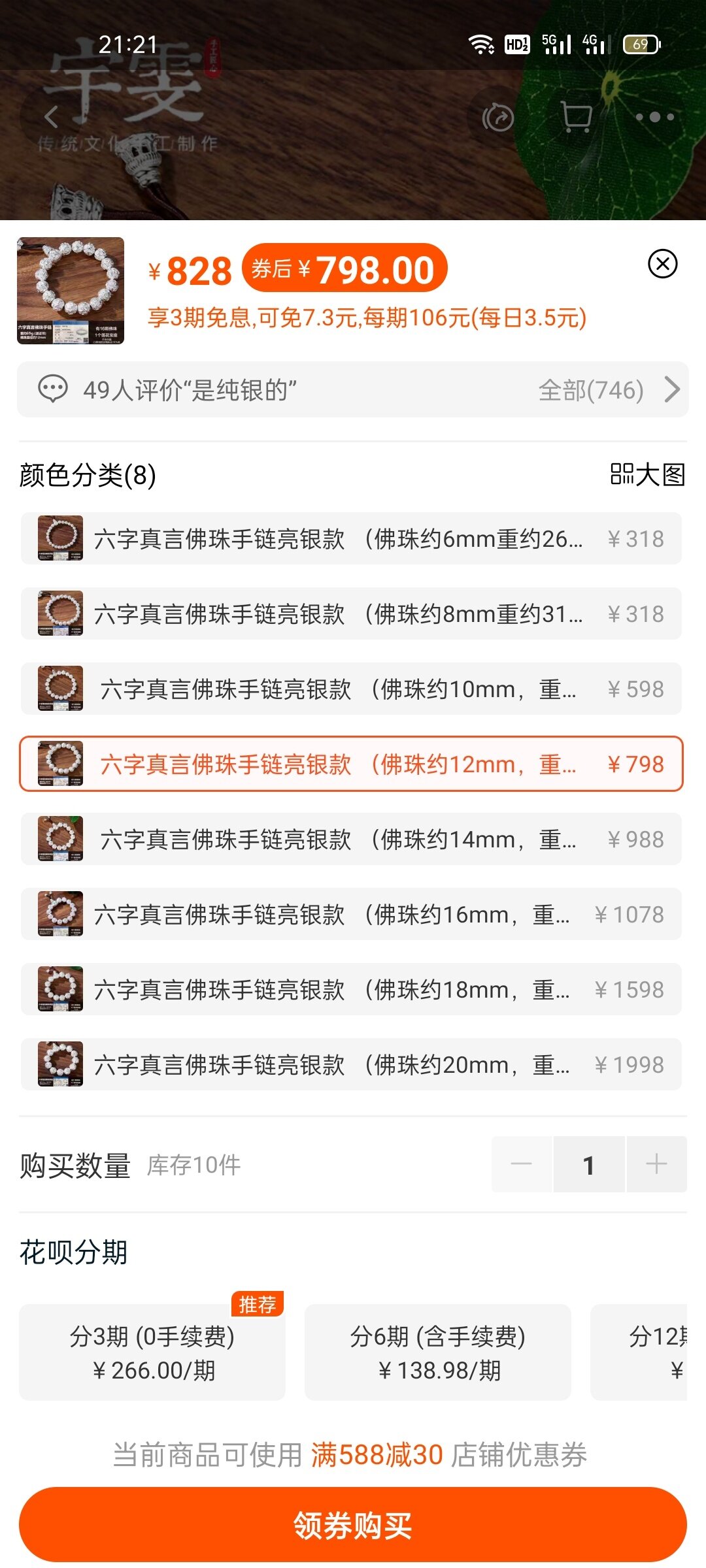The image size is (706, 1568).
Task: Pick the 10mm bead option at ¥598
Action: (x=351, y=689)
